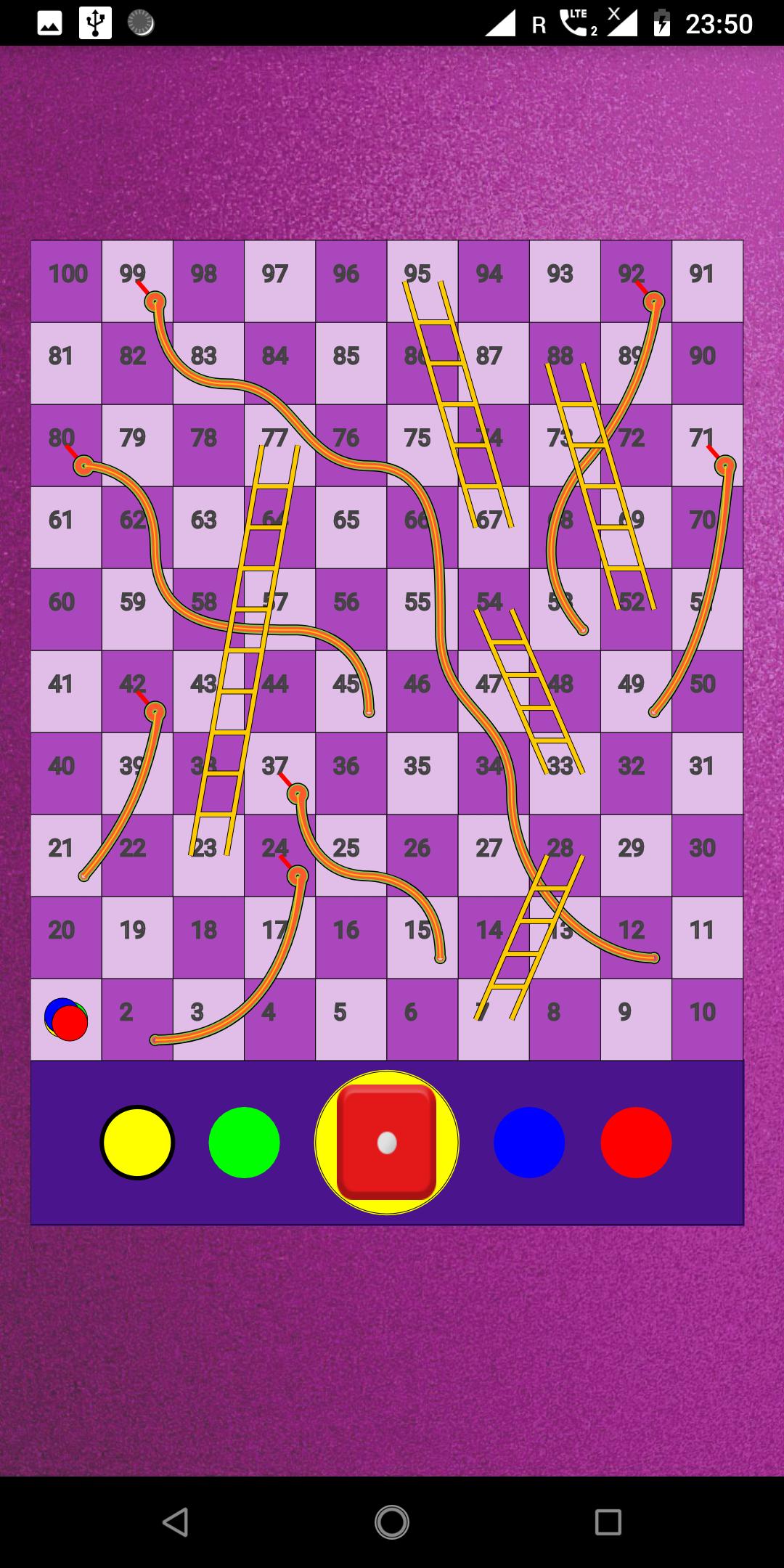Tap the USB connection status icon
This screenshot has width=784, height=1568.
[x=94, y=22]
